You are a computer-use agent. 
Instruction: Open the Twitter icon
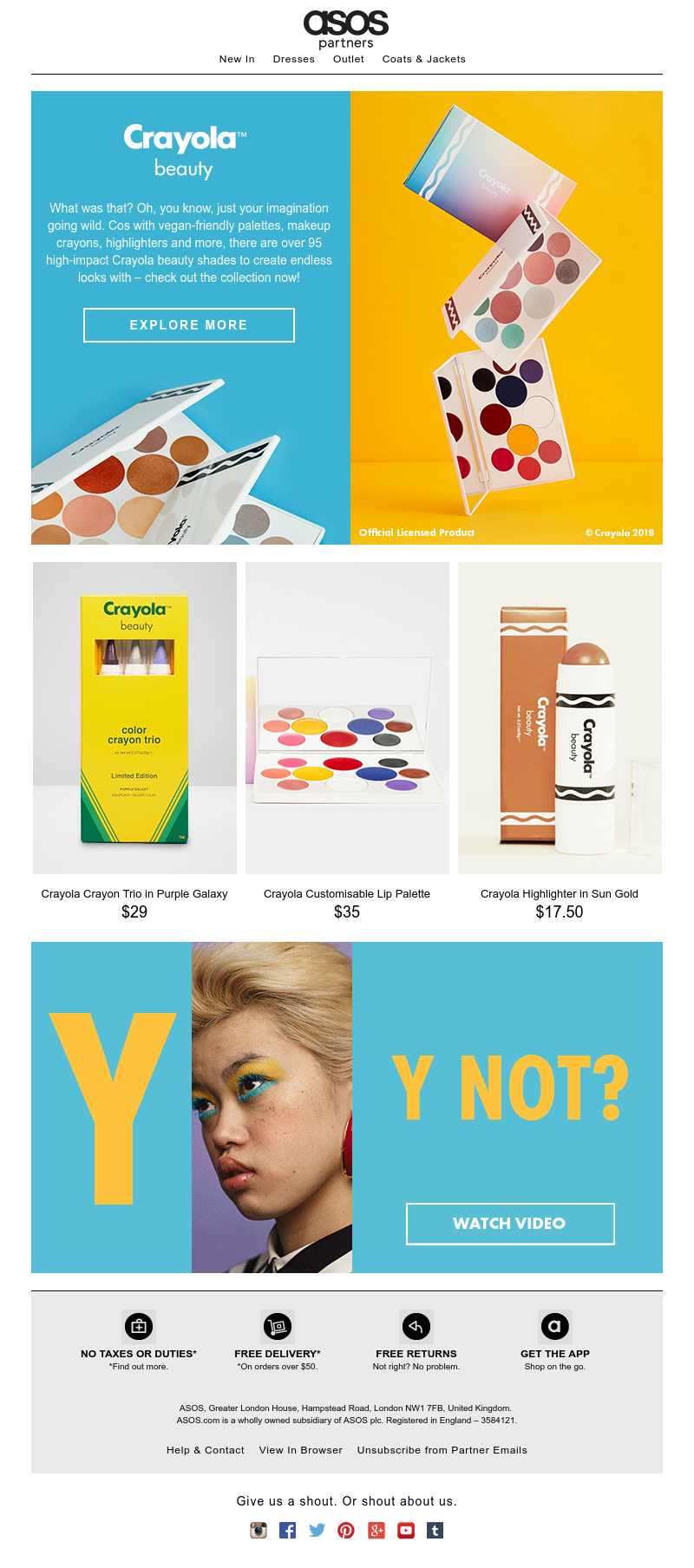pos(318,1531)
